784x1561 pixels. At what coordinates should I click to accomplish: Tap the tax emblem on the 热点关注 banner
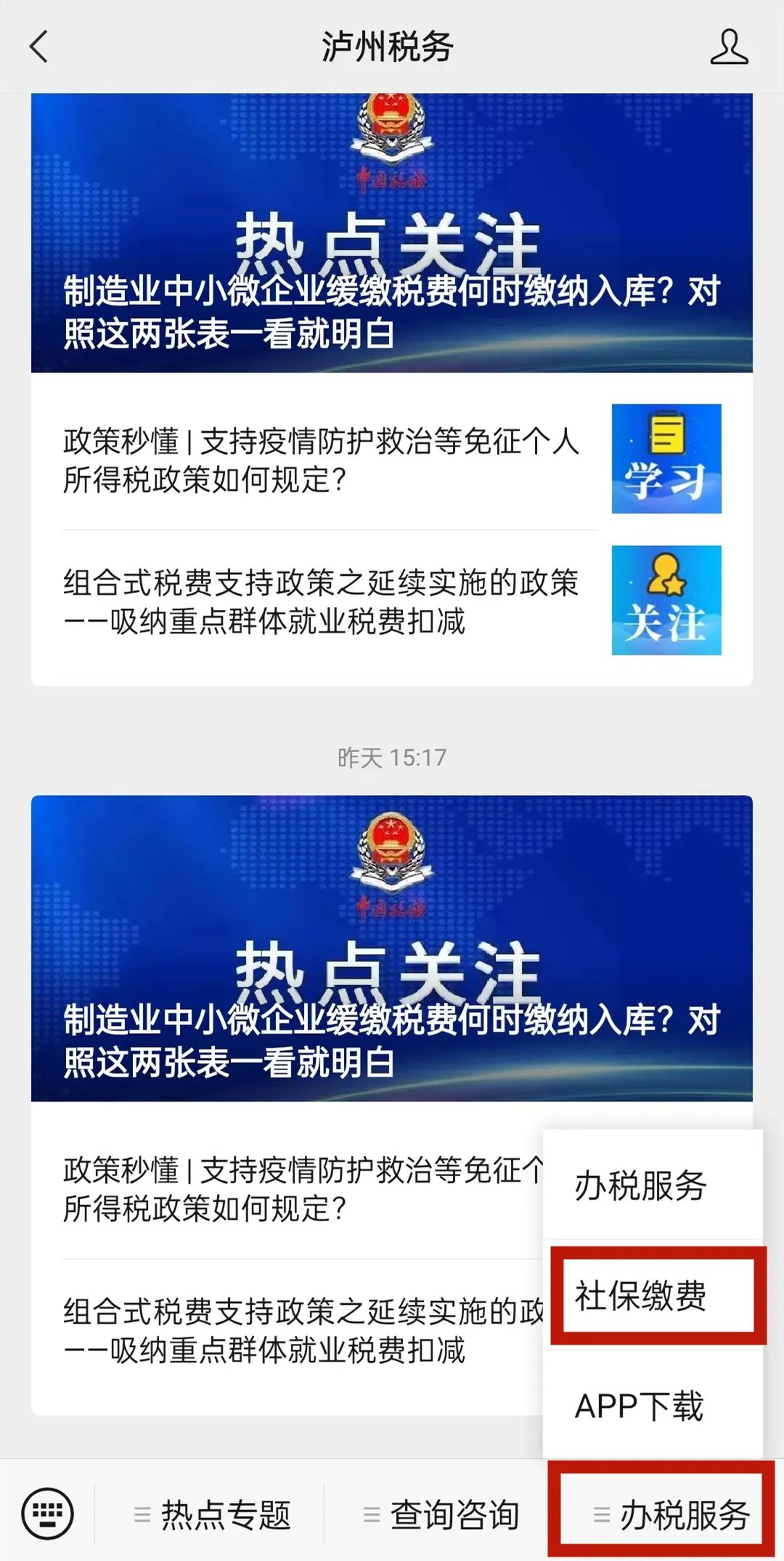point(392,138)
